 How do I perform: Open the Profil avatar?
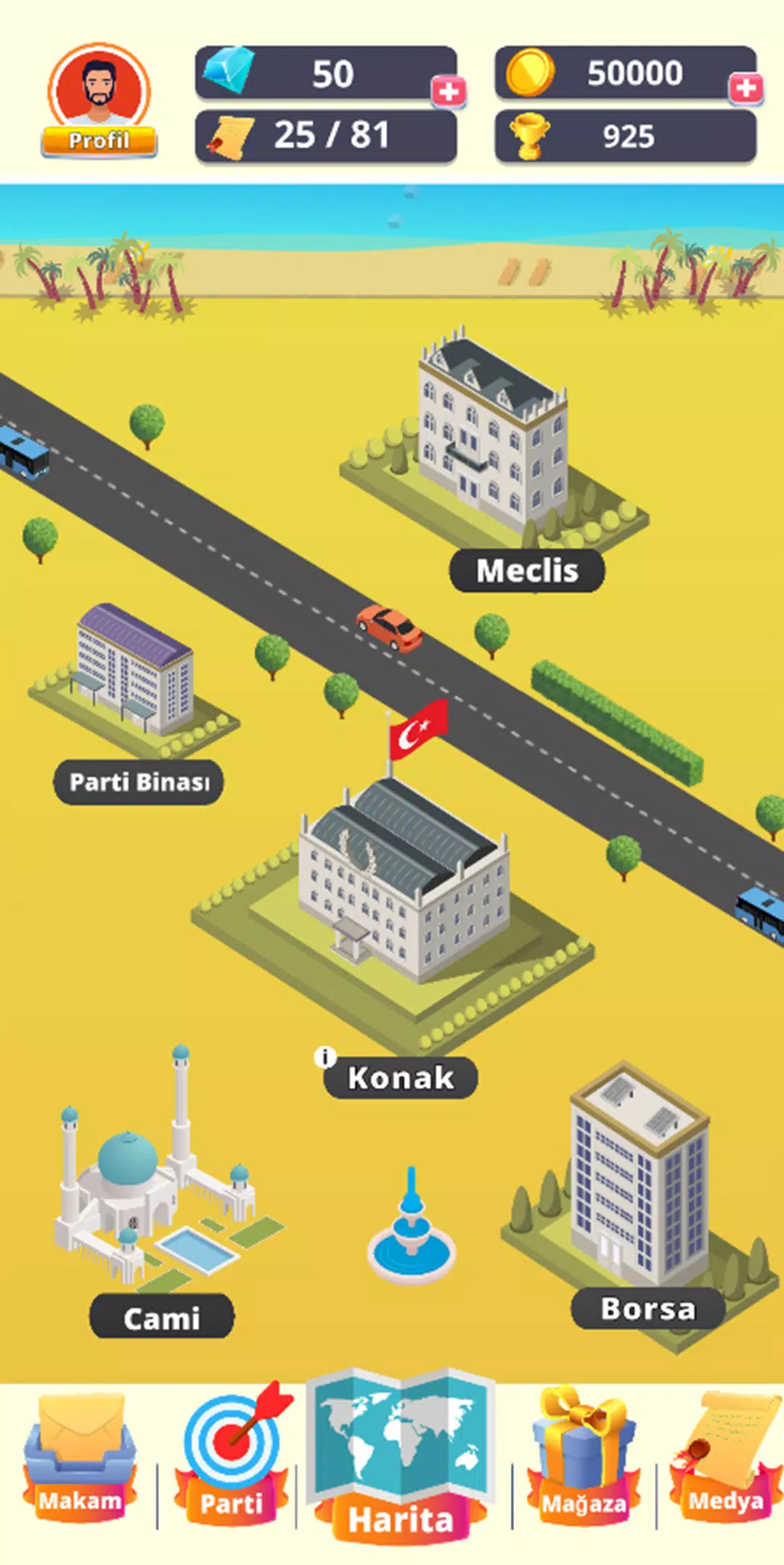coord(99,98)
